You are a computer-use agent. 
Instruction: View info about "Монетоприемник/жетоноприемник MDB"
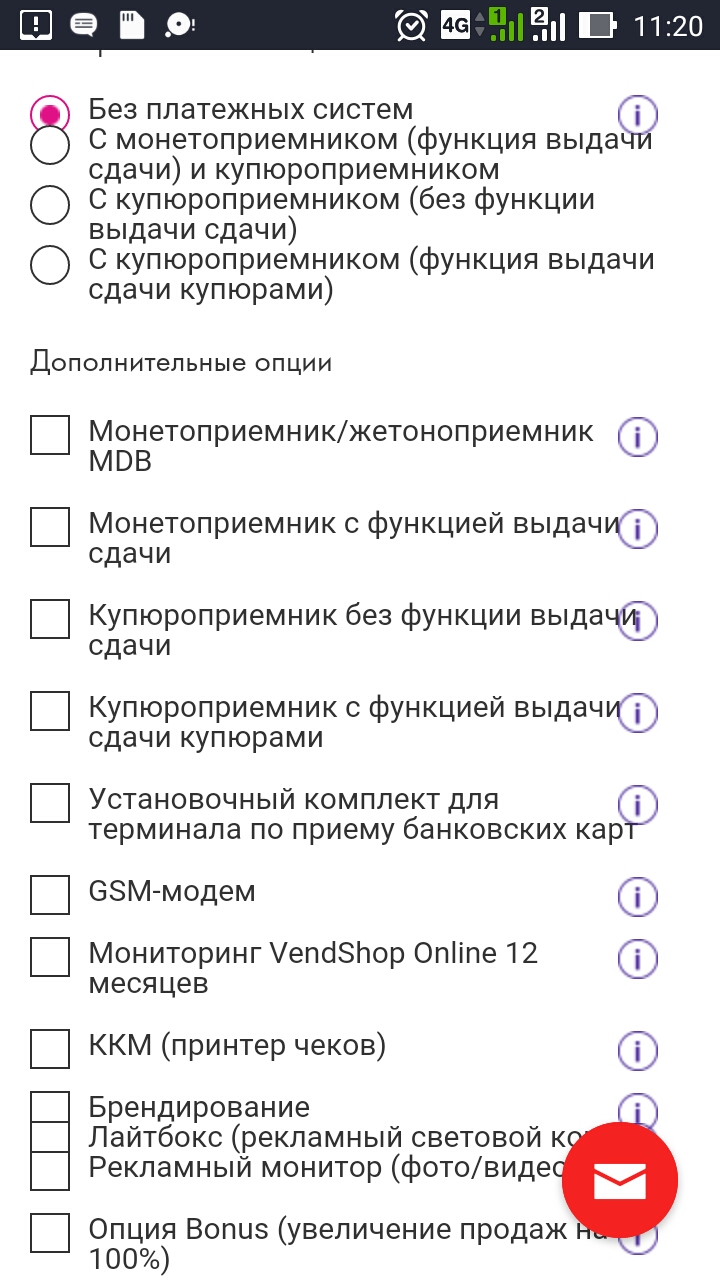pyautogui.click(x=638, y=437)
